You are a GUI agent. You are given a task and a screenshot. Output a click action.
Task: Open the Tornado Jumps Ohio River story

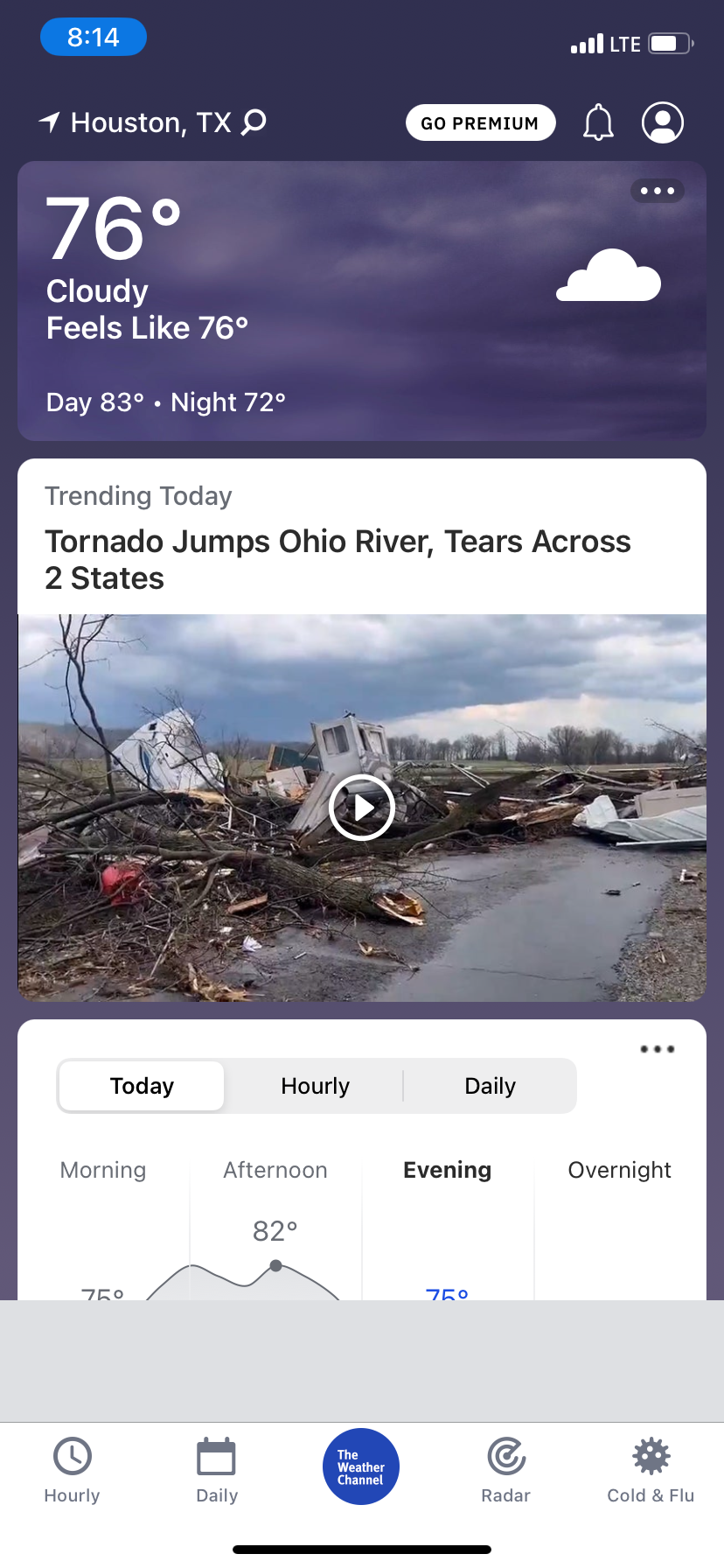(338, 560)
